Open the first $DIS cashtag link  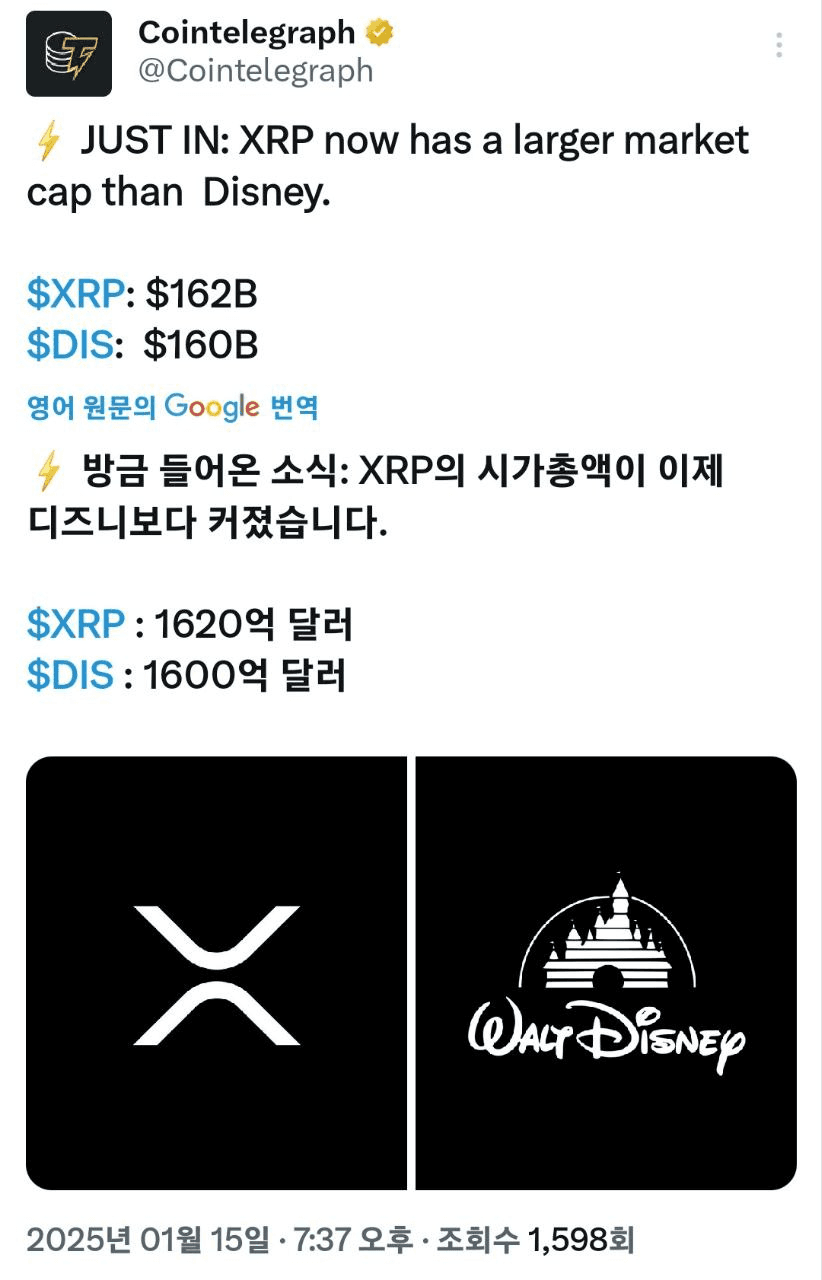pos(70,345)
